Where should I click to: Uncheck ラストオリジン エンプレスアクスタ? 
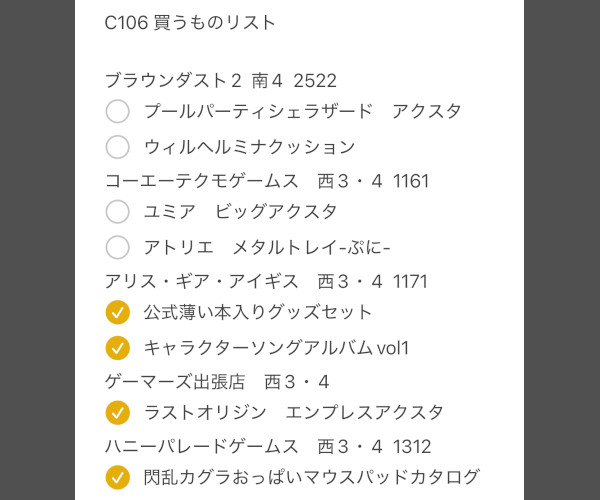tap(118, 412)
